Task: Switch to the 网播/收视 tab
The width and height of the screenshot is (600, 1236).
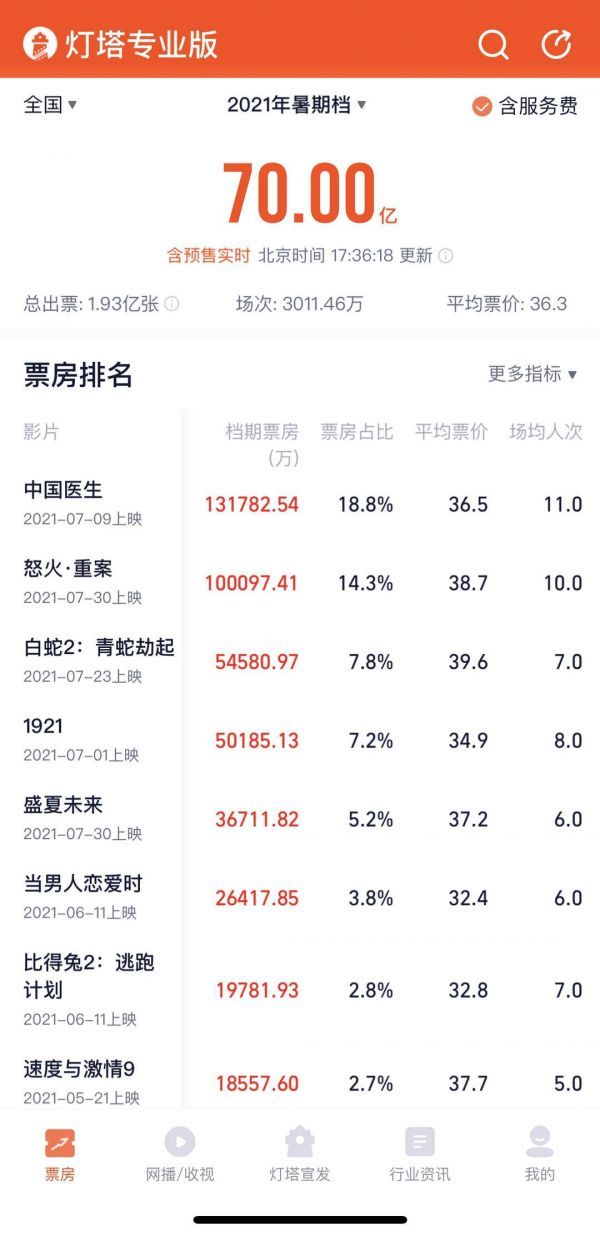Action: click(180, 1155)
